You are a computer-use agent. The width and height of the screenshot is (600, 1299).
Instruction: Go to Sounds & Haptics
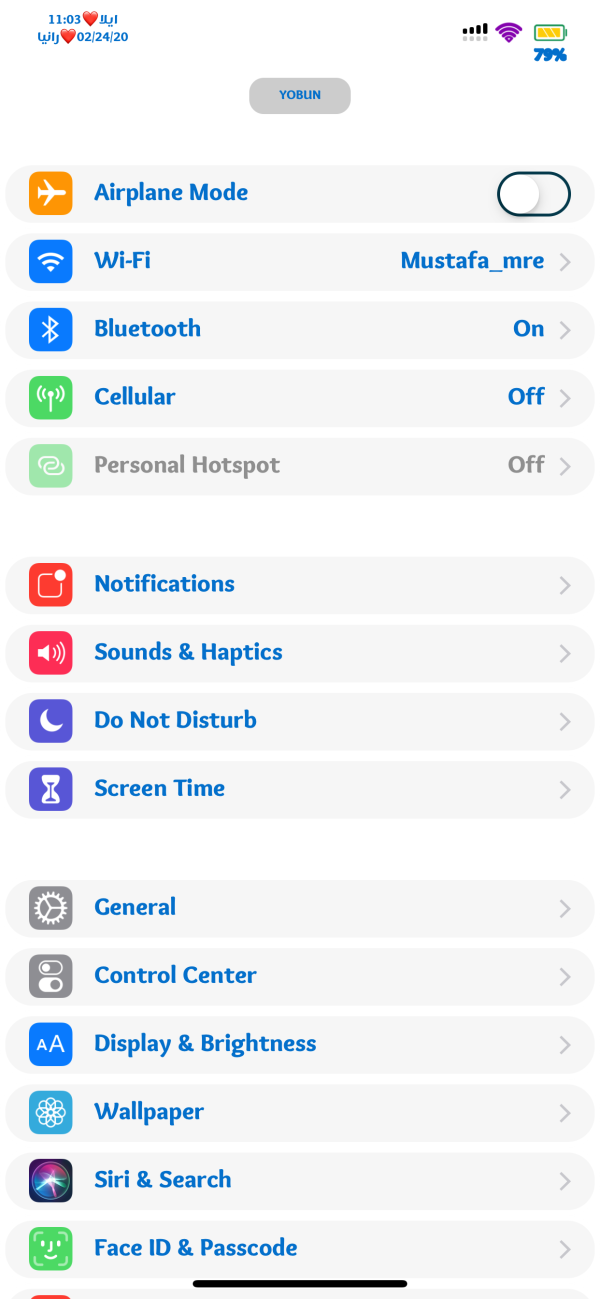coord(300,653)
